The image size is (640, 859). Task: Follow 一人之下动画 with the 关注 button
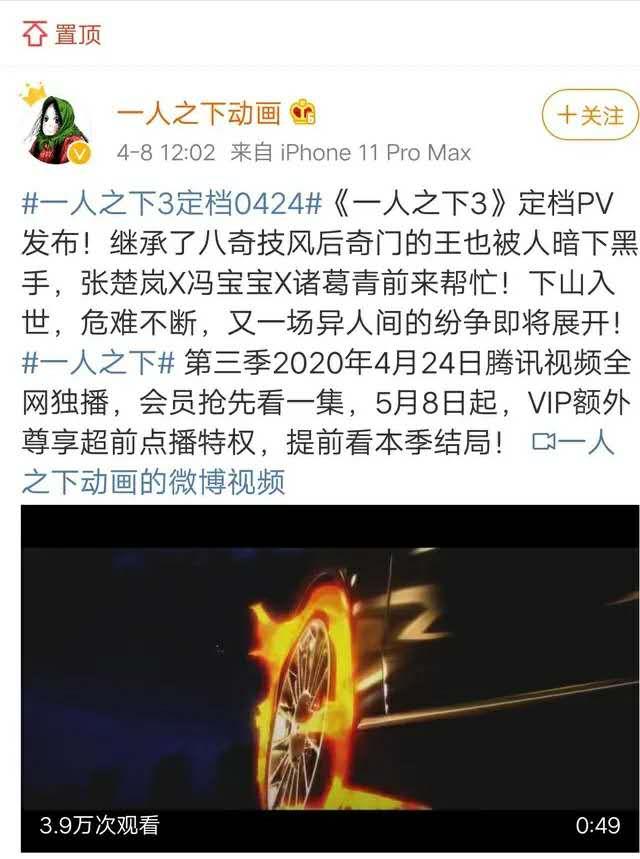589,115
